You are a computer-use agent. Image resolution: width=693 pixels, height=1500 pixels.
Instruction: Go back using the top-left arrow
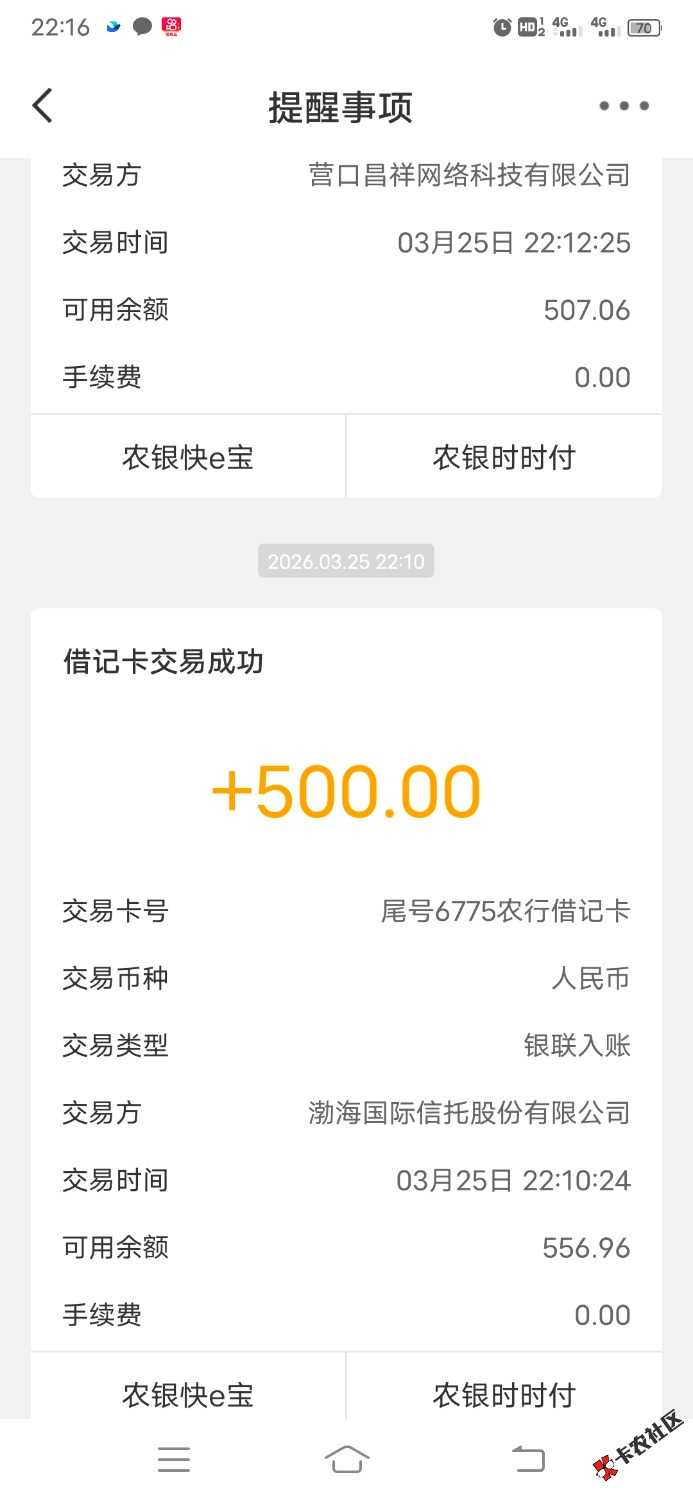pos(42,106)
